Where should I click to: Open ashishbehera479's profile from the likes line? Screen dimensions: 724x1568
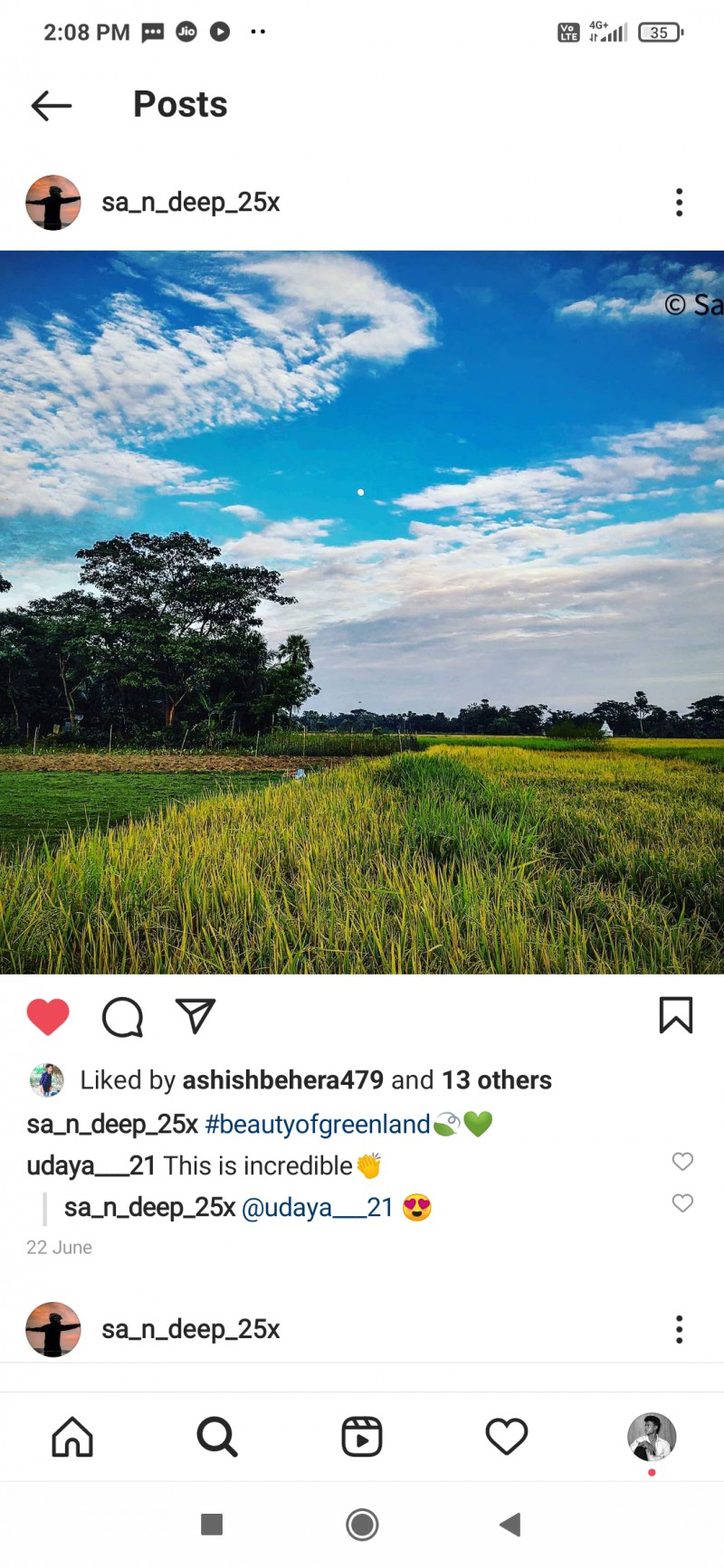coord(282,1080)
